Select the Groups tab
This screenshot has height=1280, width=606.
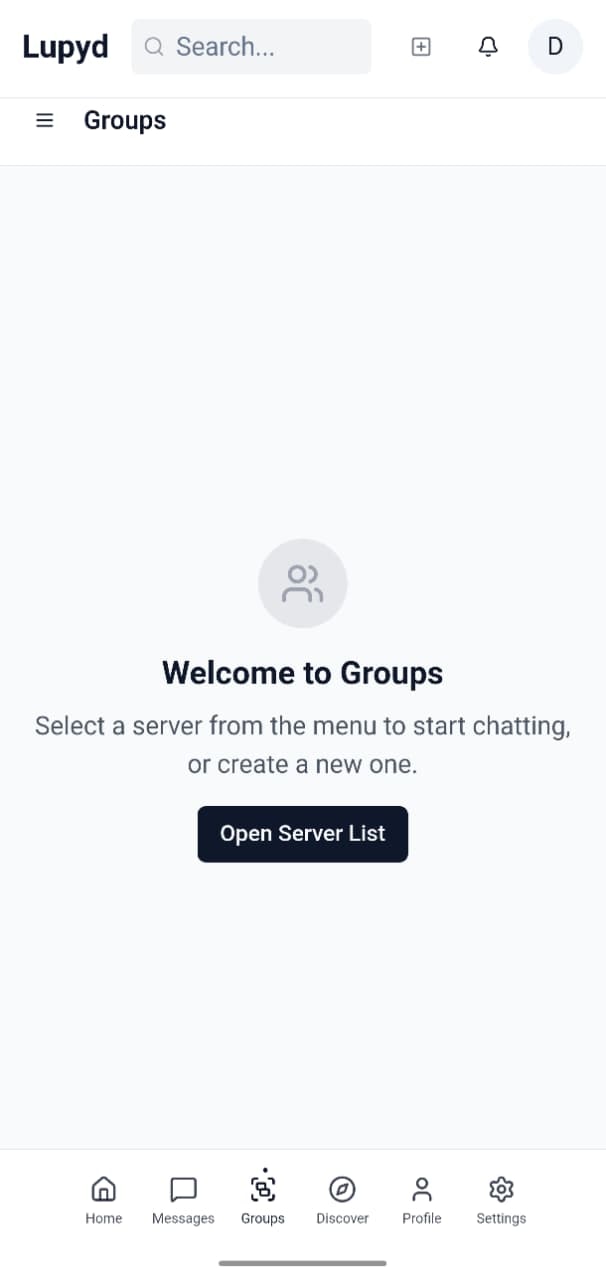[263, 1199]
